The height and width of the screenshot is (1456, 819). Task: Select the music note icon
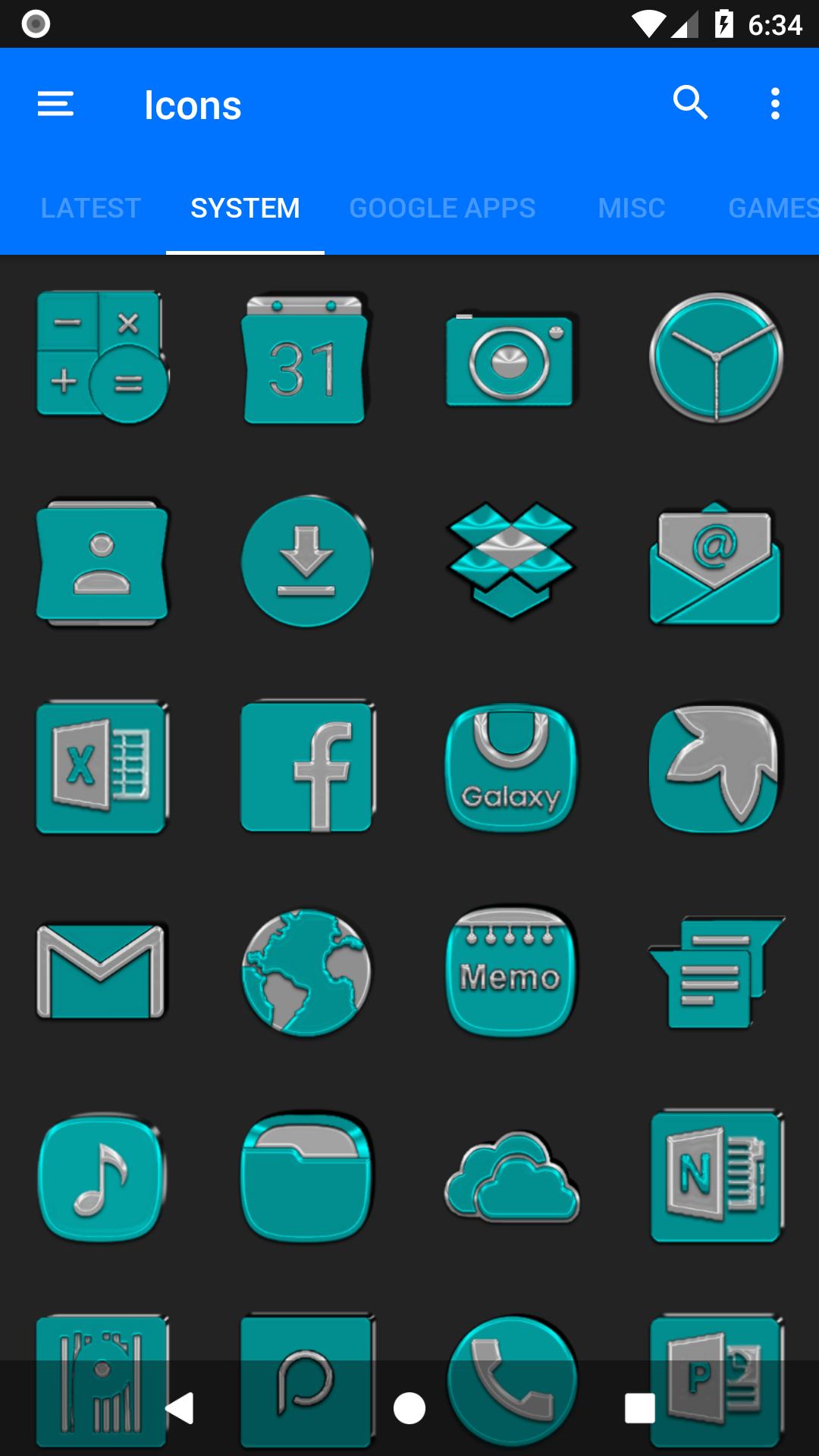pyautogui.click(x=102, y=1177)
